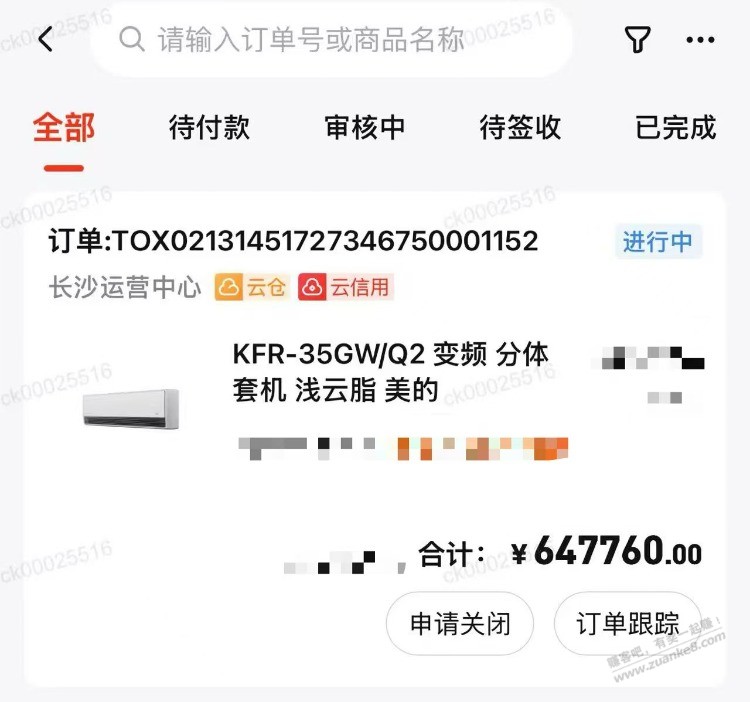The height and width of the screenshot is (702, 750).
Task: Switch to the 待签收 tab
Action: (520, 128)
